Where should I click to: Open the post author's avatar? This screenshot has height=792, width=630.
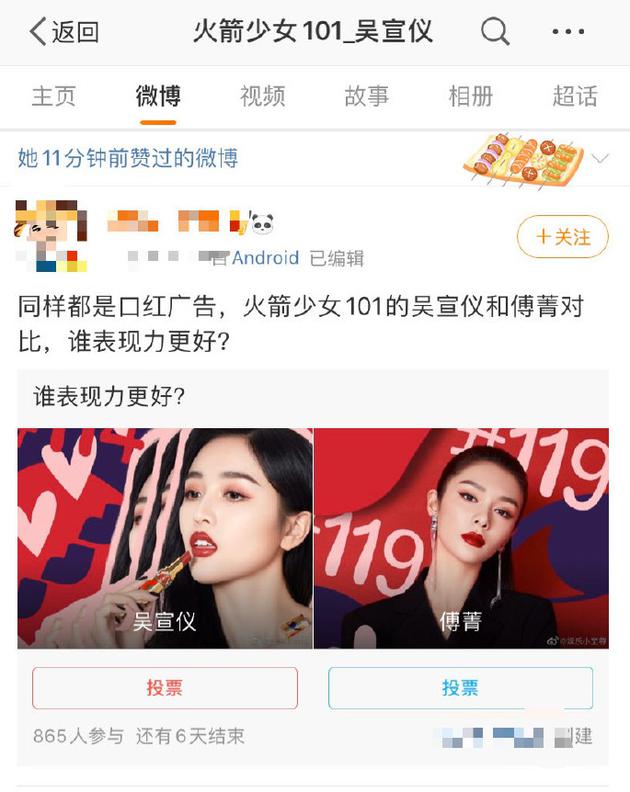[52, 235]
